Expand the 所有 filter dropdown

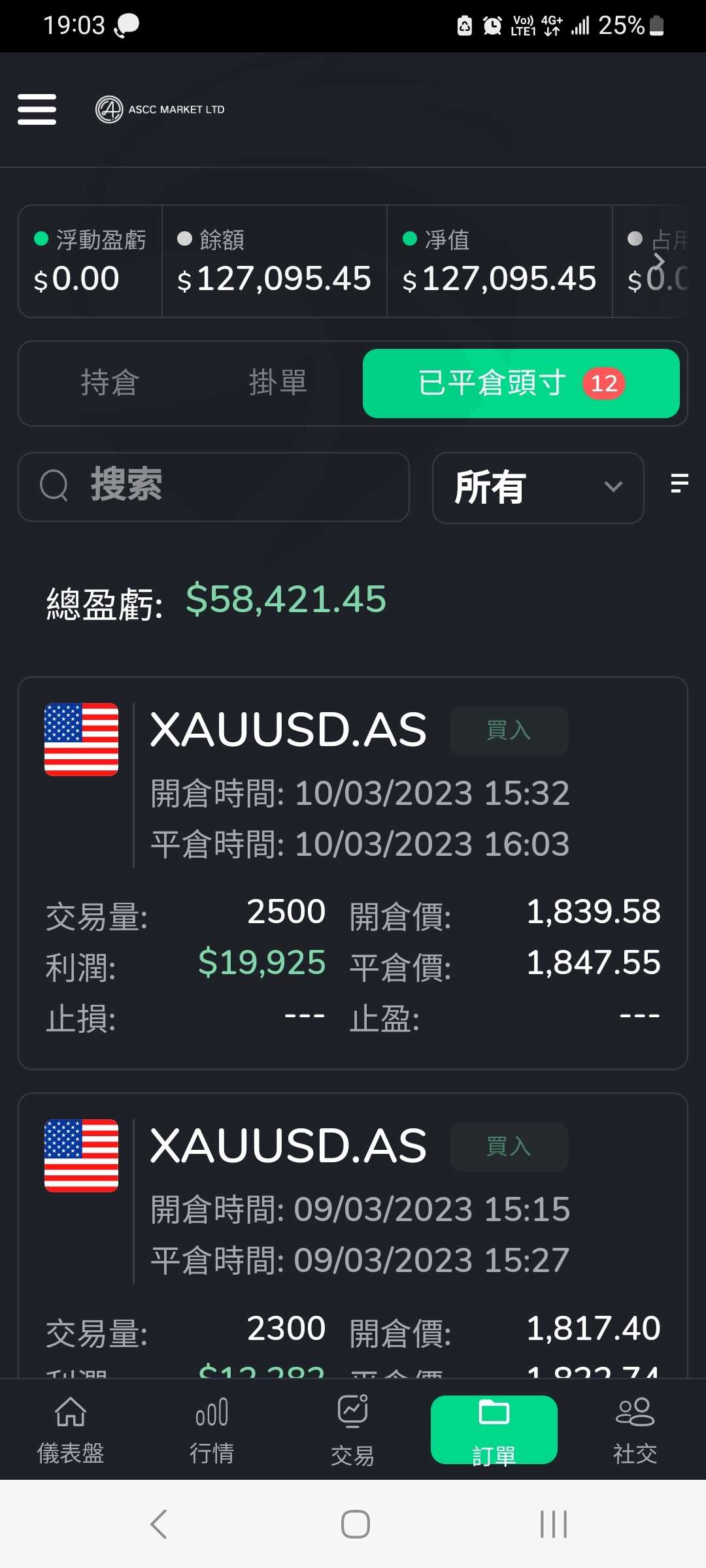538,487
